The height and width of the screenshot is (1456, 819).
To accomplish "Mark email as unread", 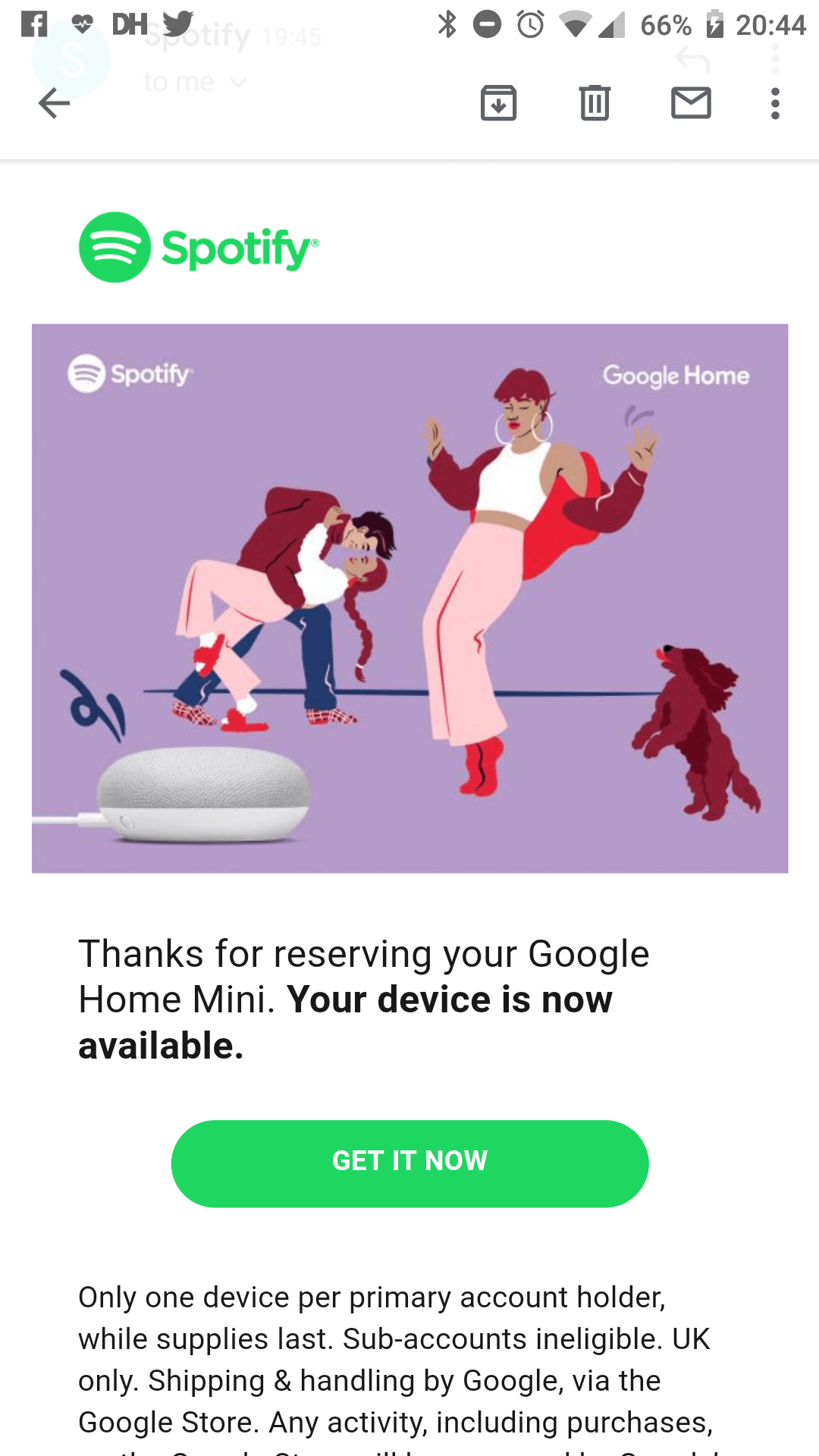I will (x=691, y=103).
